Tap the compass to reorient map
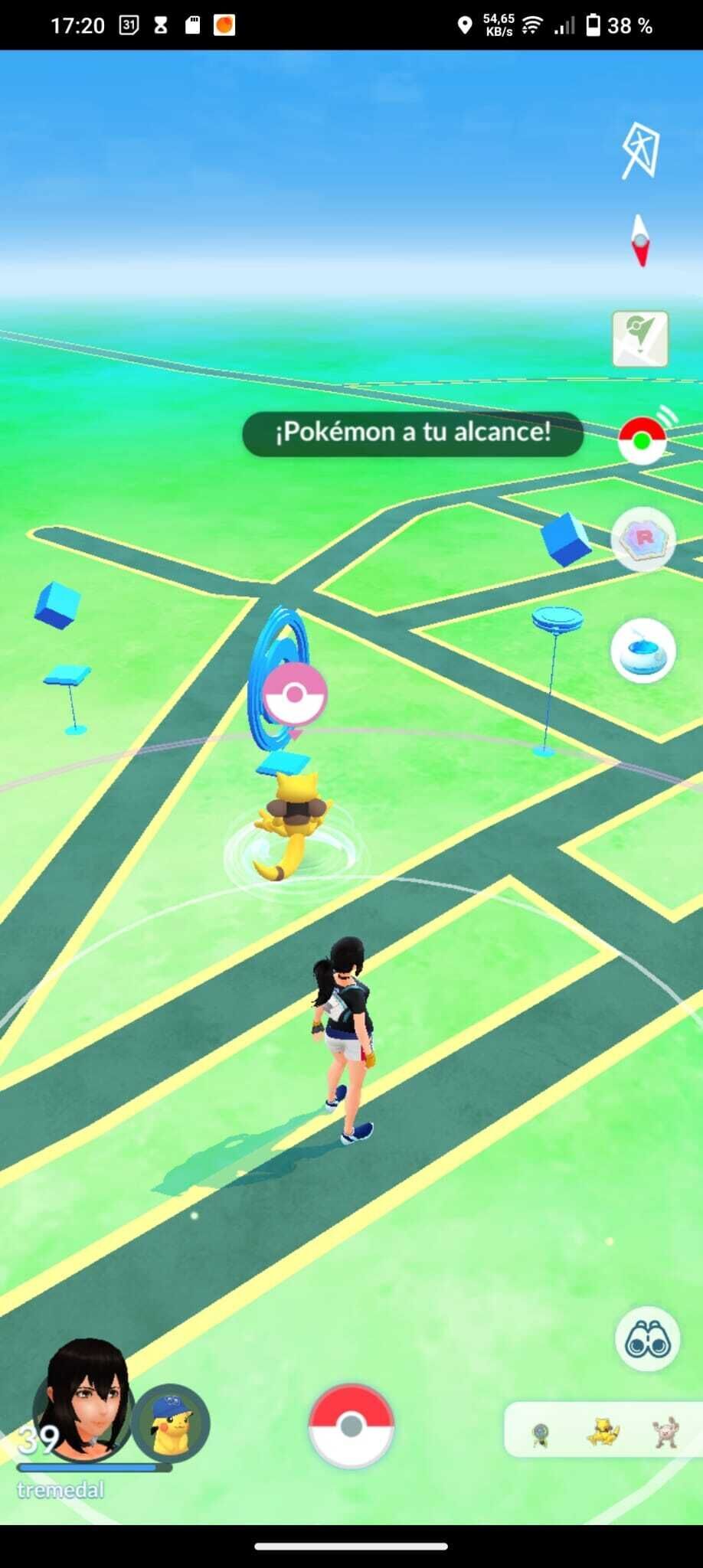Screen dimensions: 703x1568 click(641, 241)
